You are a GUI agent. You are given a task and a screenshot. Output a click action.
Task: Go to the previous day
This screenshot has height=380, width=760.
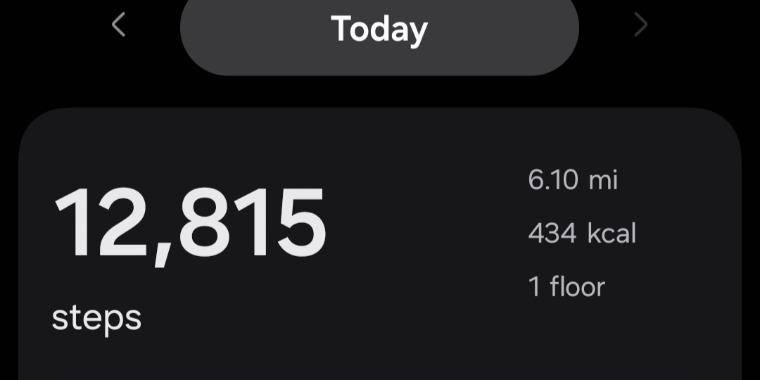(119, 25)
